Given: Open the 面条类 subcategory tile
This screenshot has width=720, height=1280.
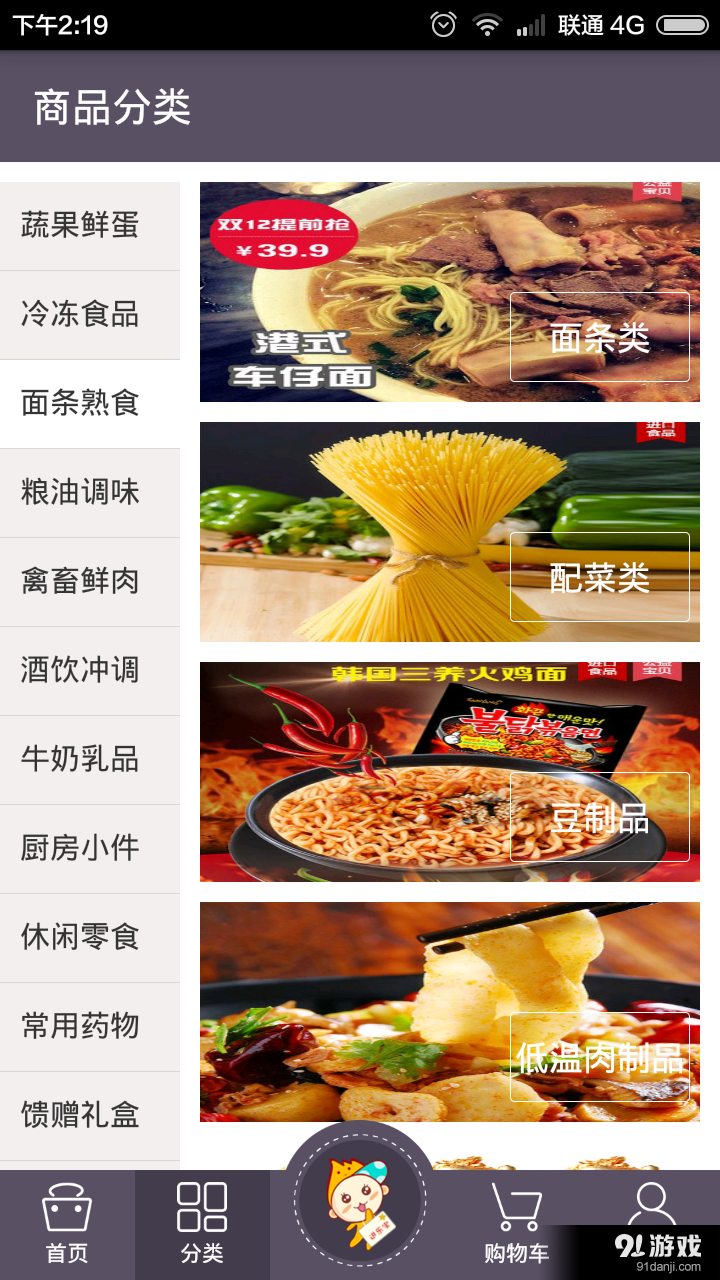Looking at the screenshot, I should coord(599,337).
